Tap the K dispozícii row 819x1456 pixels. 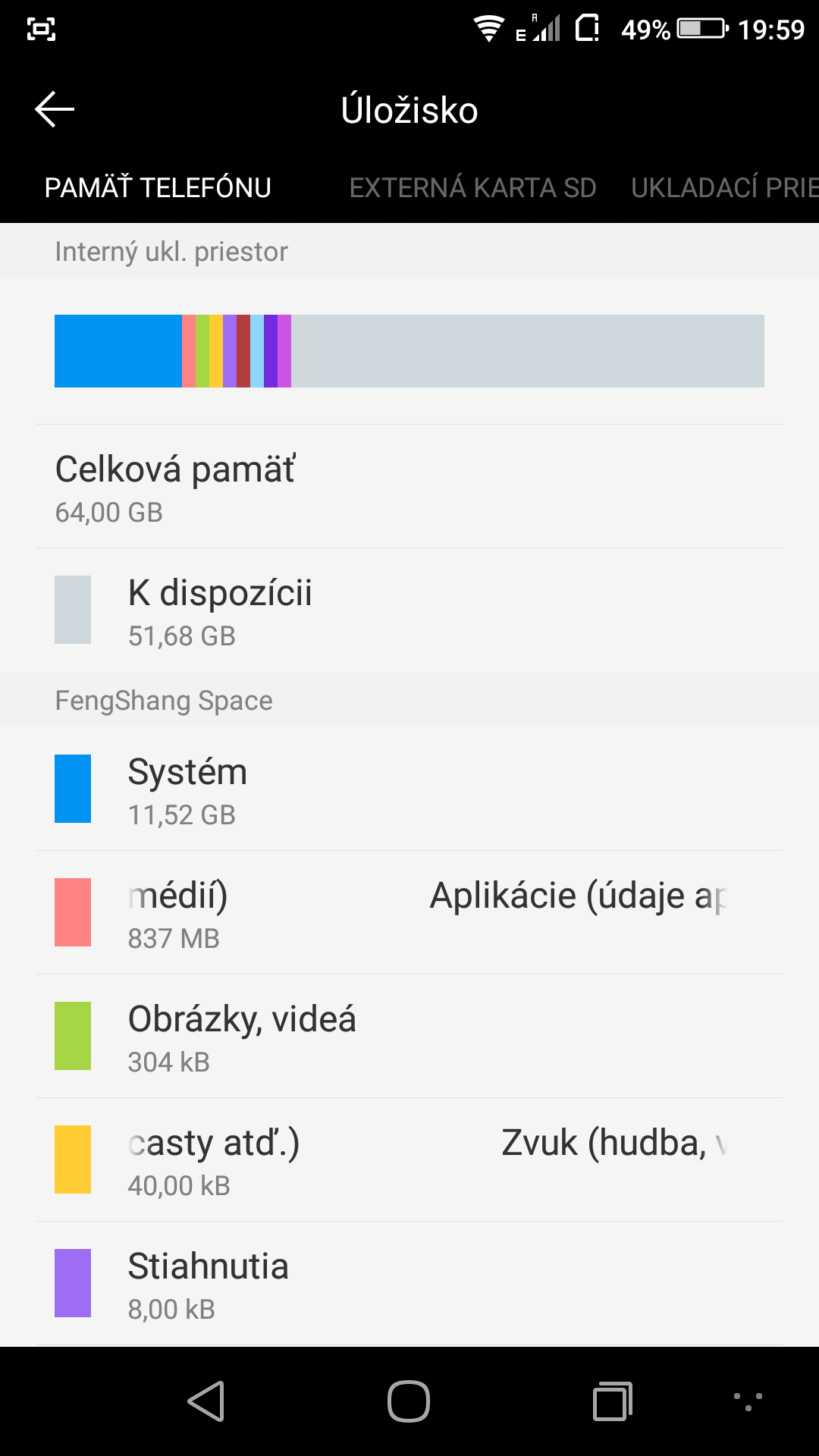409,610
